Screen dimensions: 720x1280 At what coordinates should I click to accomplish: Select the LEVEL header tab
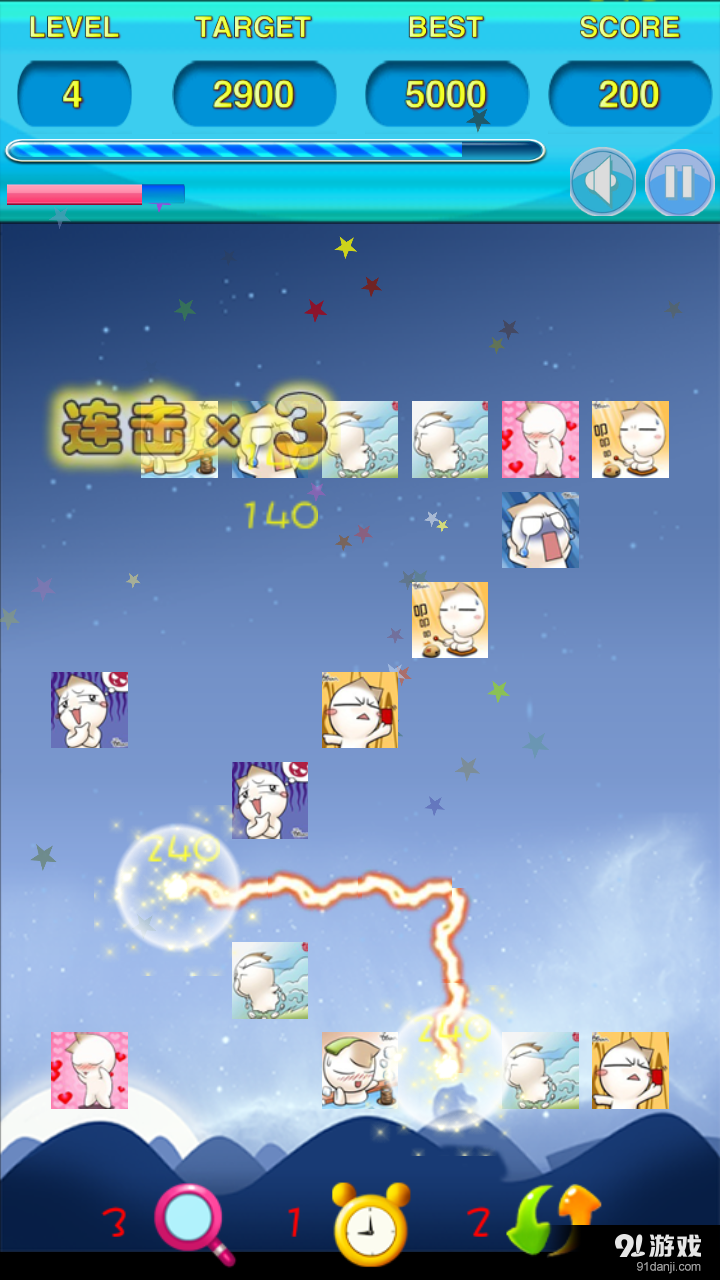coord(74,27)
